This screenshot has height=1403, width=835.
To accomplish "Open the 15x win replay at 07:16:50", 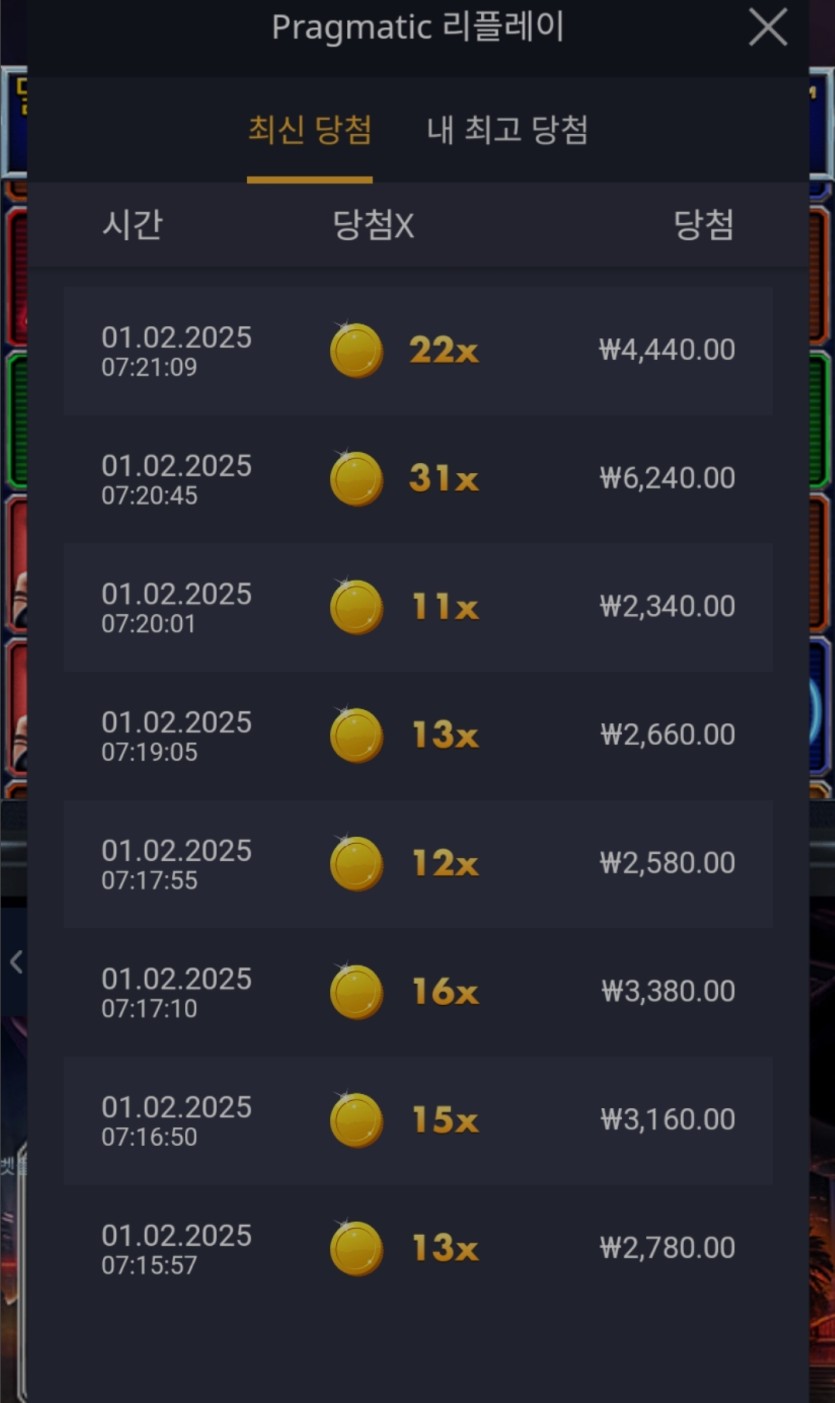I will (418, 1120).
